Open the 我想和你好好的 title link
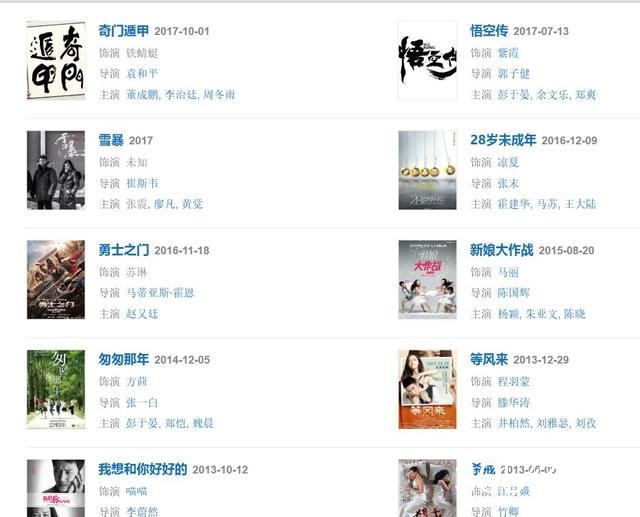The width and height of the screenshot is (640, 517). 142,469
